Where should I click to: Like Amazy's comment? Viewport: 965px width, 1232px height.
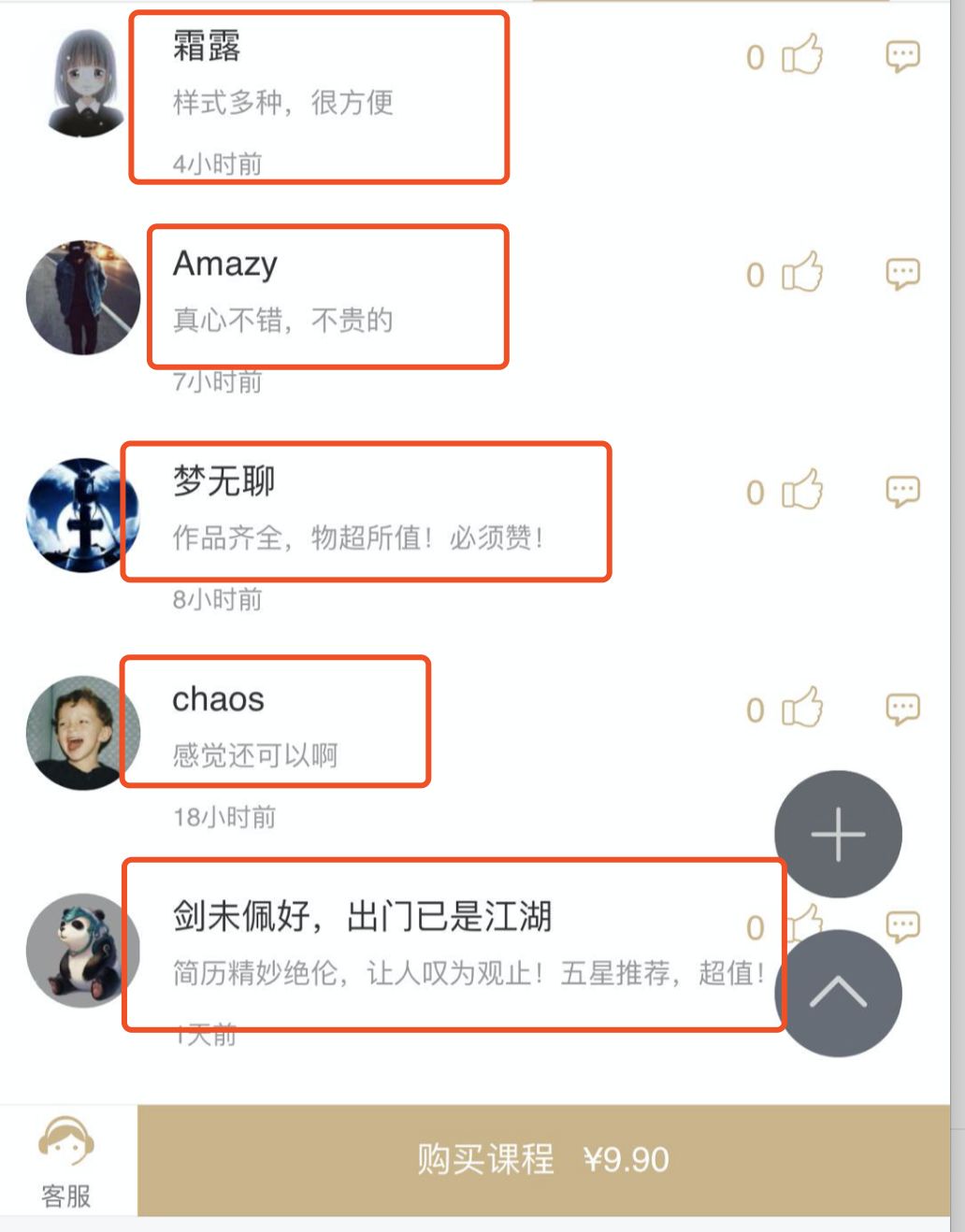pyautogui.click(x=801, y=273)
